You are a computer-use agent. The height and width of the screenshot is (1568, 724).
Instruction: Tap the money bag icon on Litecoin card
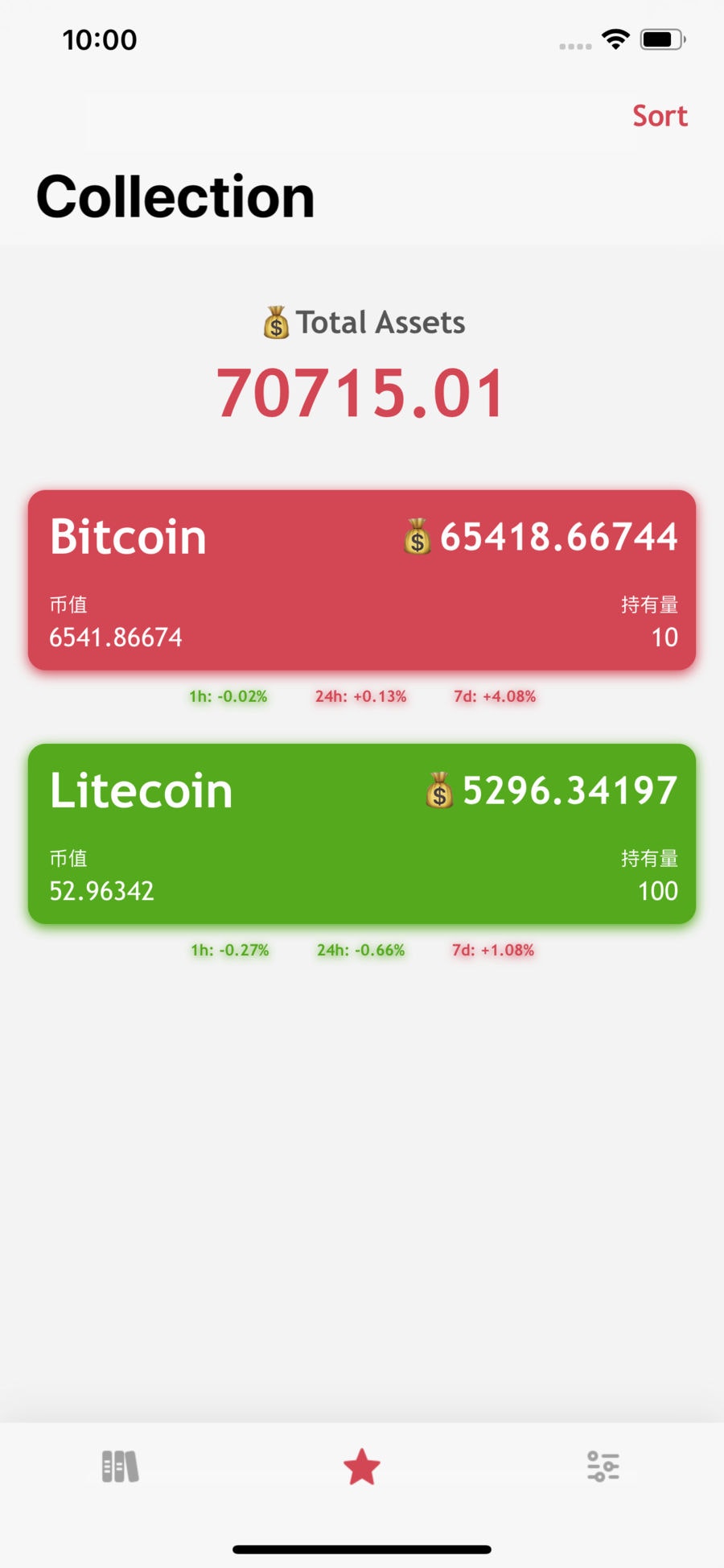pyautogui.click(x=438, y=792)
